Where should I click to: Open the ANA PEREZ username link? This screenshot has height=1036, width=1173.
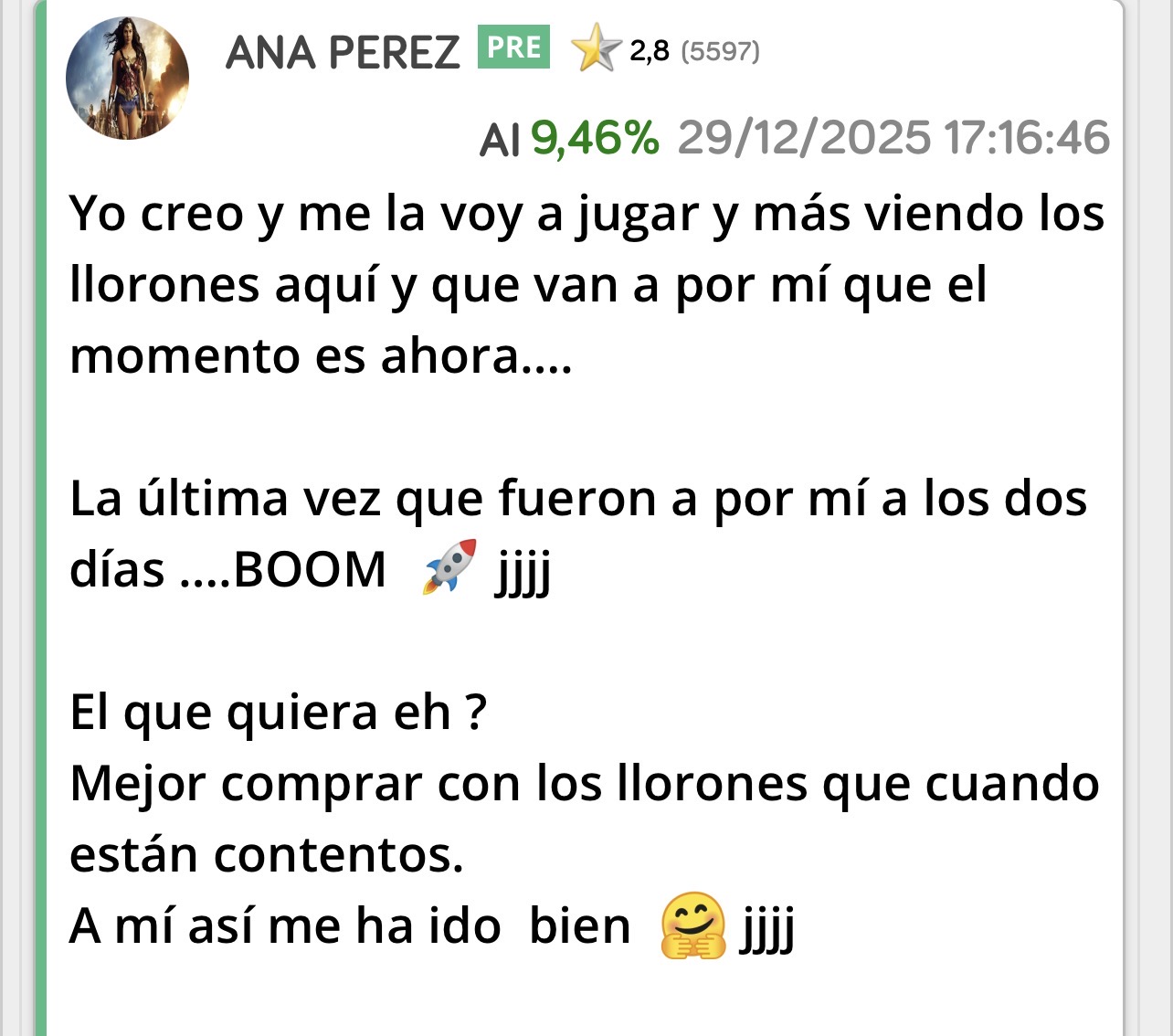342,52
